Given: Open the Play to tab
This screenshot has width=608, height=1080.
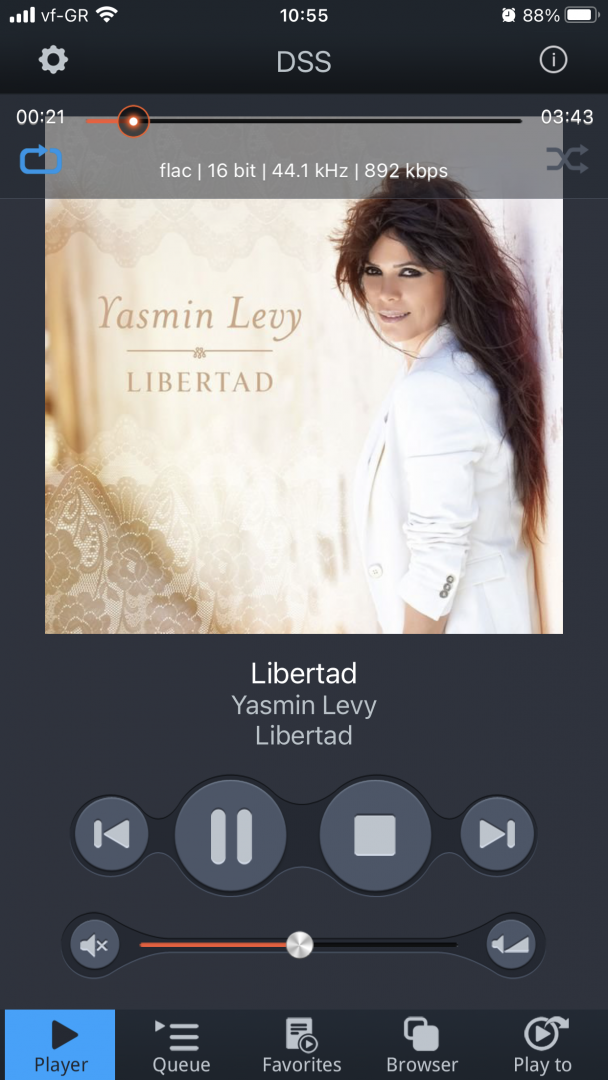Looking at the screenshot, I should [x=543, y=1045].
